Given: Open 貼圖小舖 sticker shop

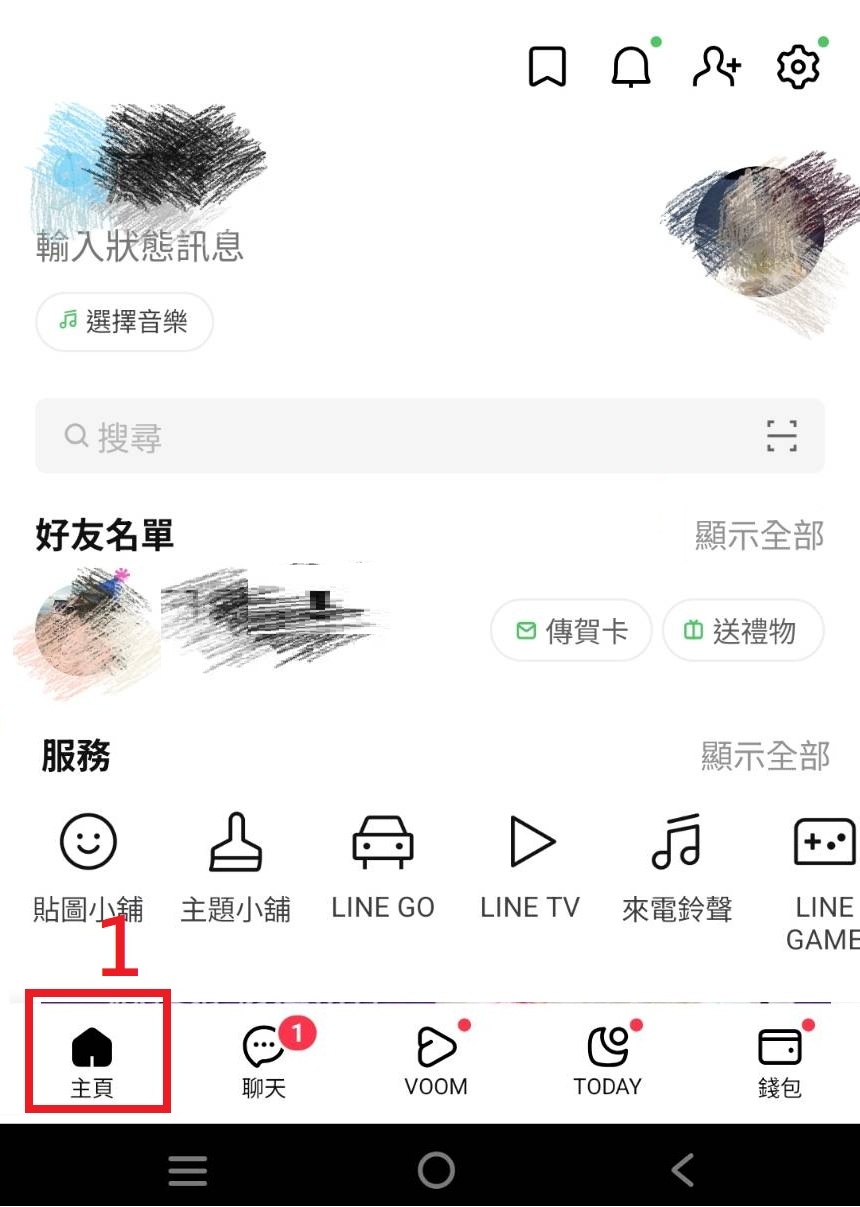Looking at the screenshot, I should (88, 866).
